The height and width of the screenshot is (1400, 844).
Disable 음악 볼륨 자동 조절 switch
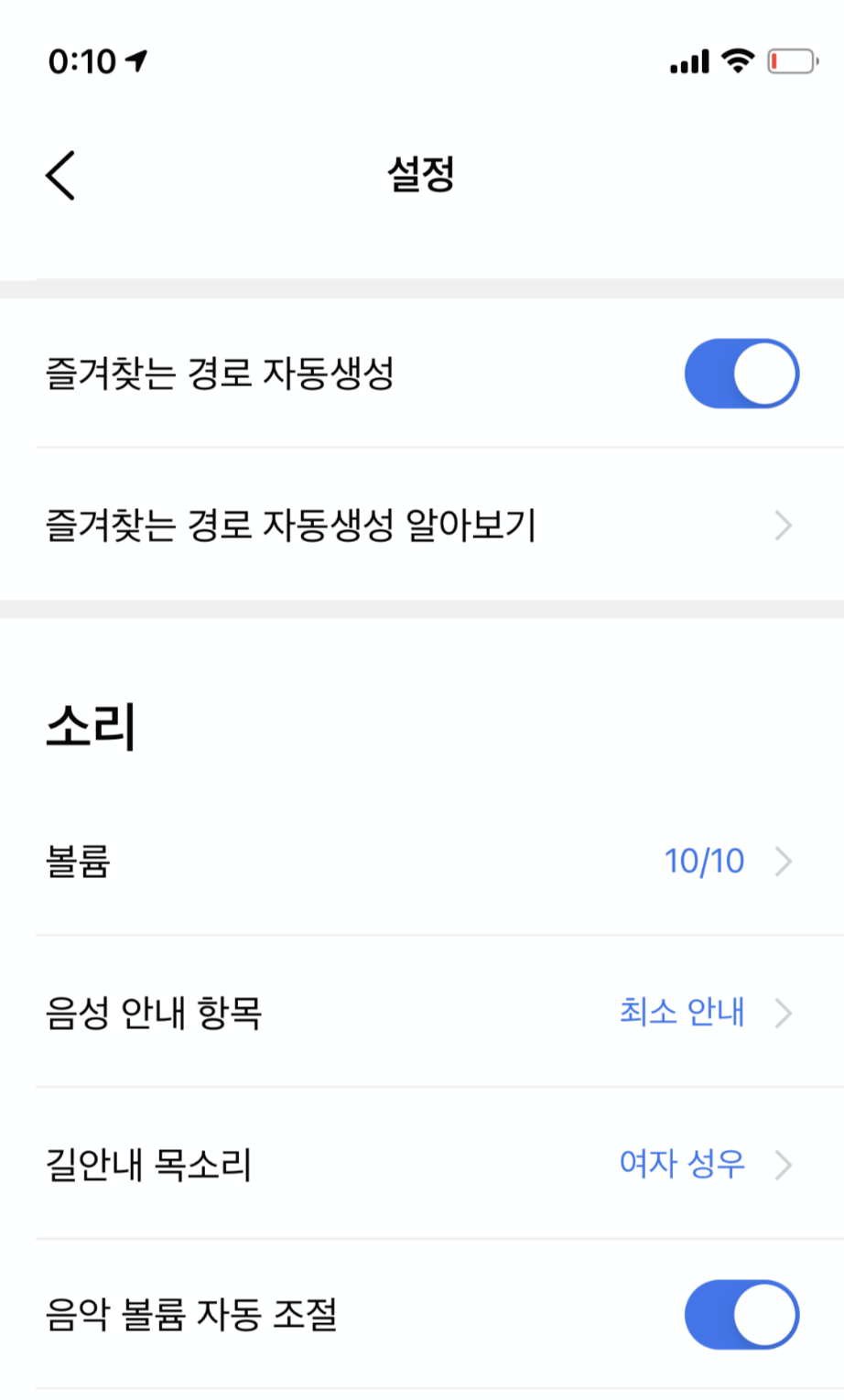(x=741, y=1314)
